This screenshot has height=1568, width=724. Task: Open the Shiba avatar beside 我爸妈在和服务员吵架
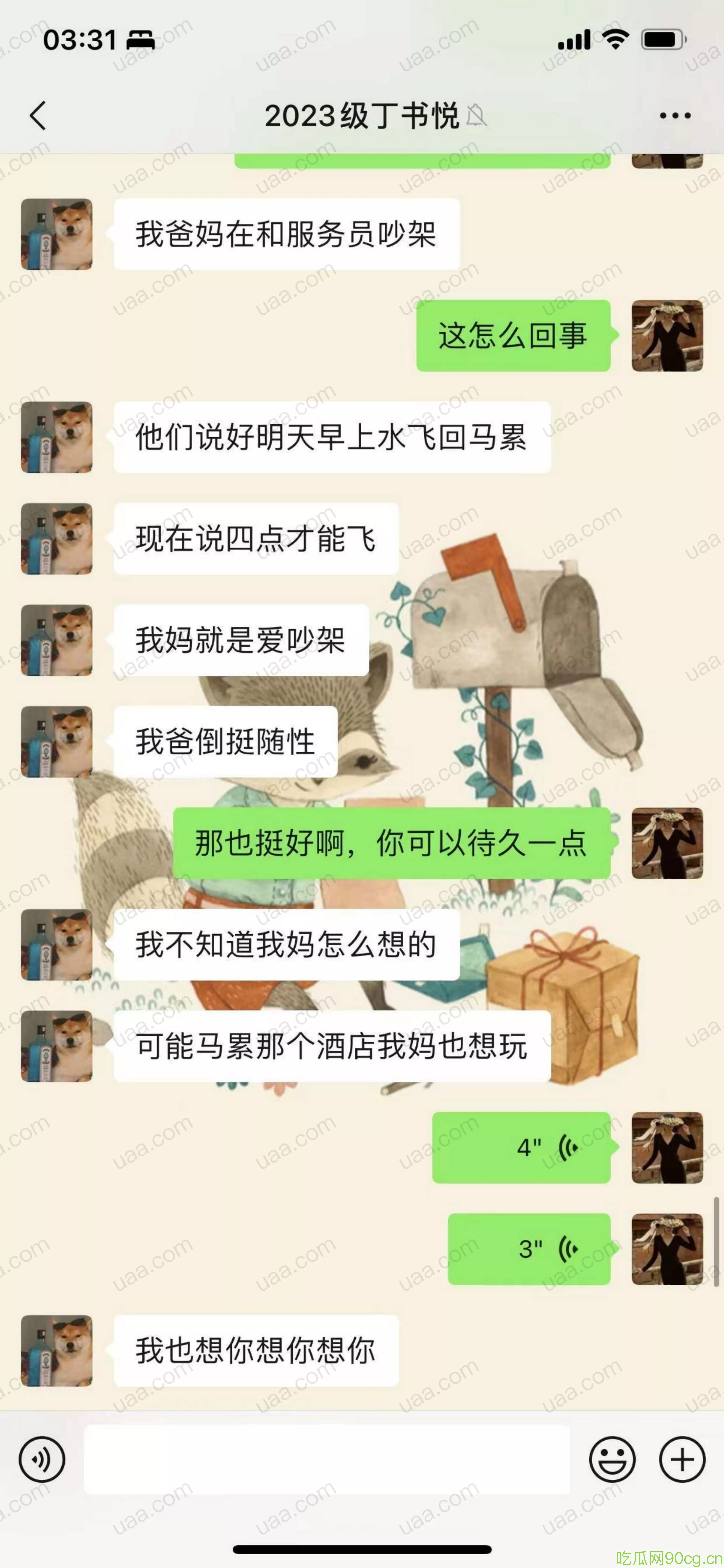57,234
